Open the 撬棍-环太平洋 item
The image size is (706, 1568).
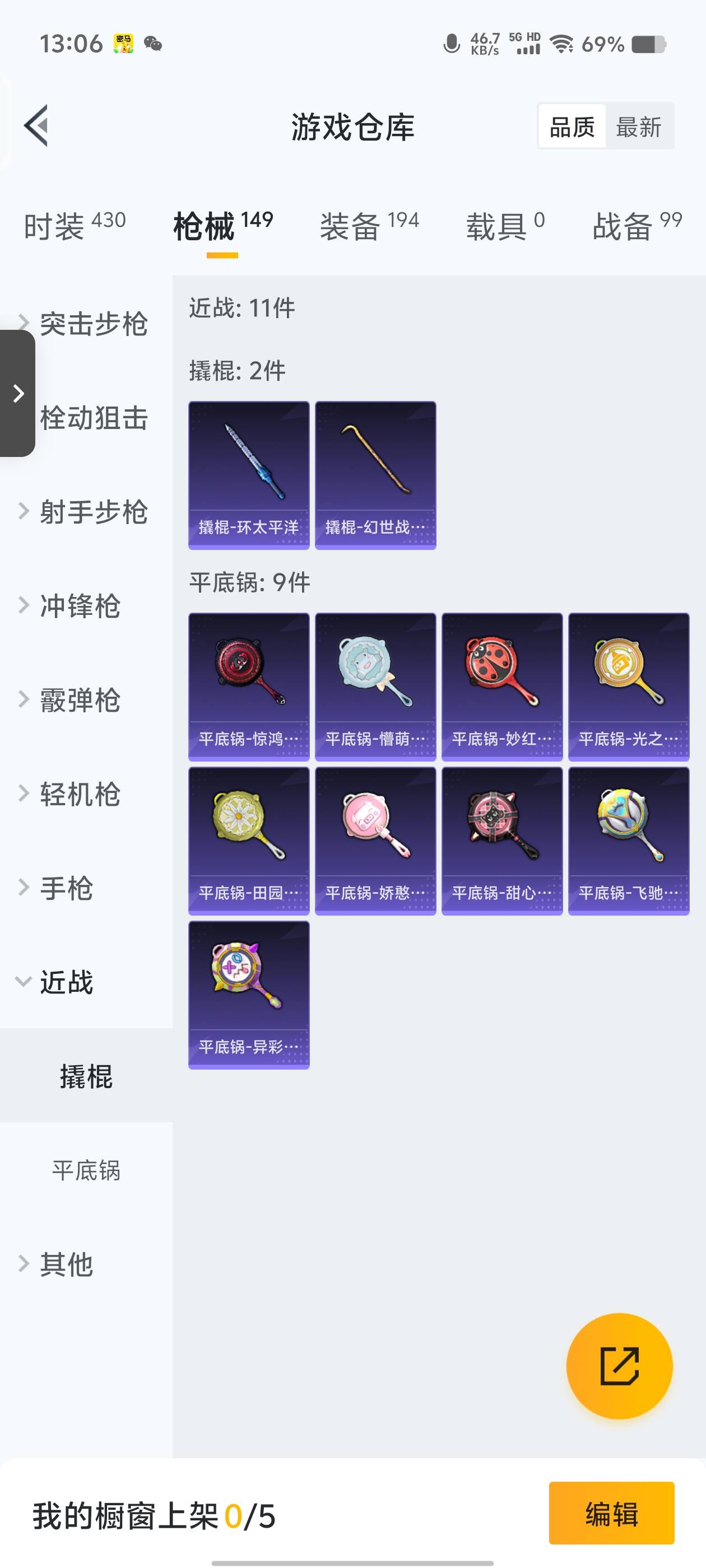click(x=249, y=475)
